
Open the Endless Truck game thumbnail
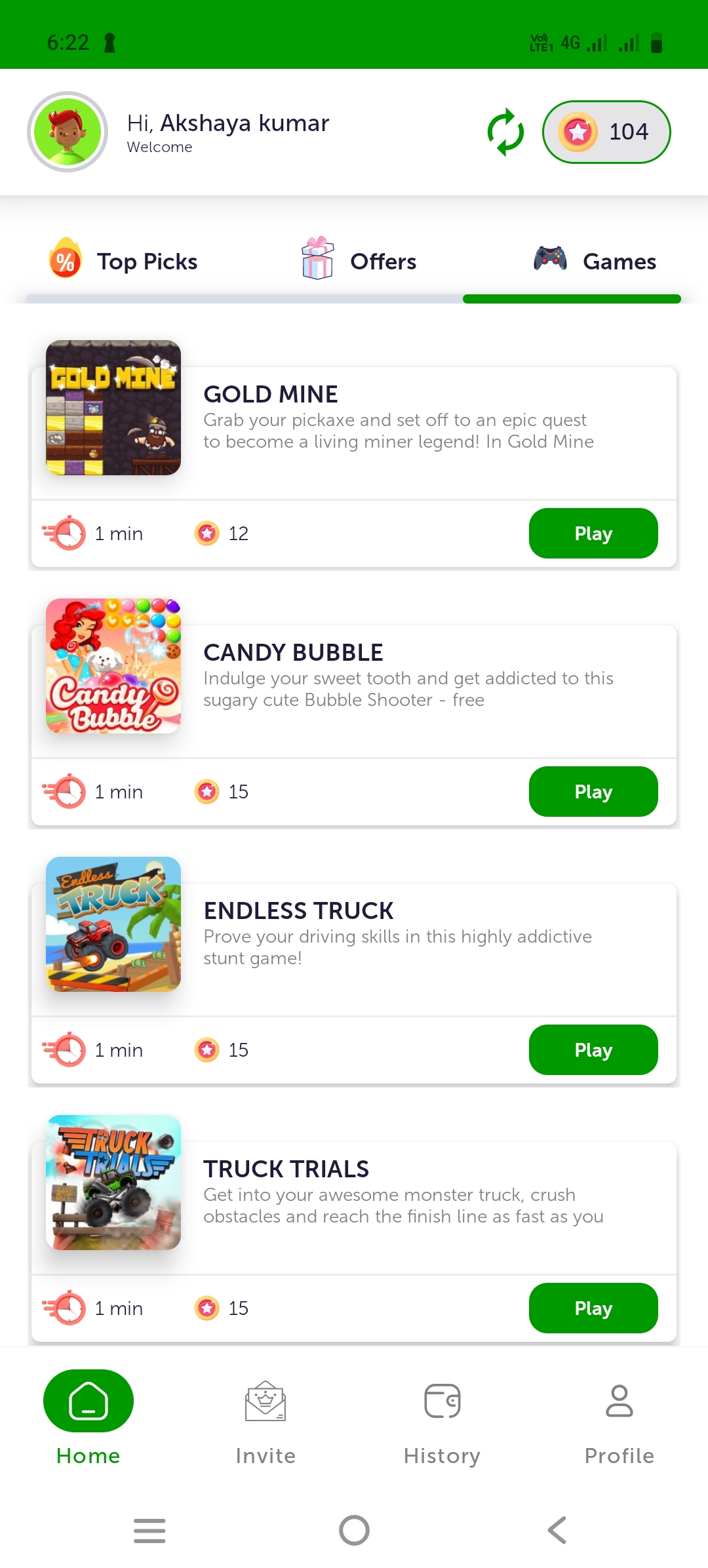[113, 924]
